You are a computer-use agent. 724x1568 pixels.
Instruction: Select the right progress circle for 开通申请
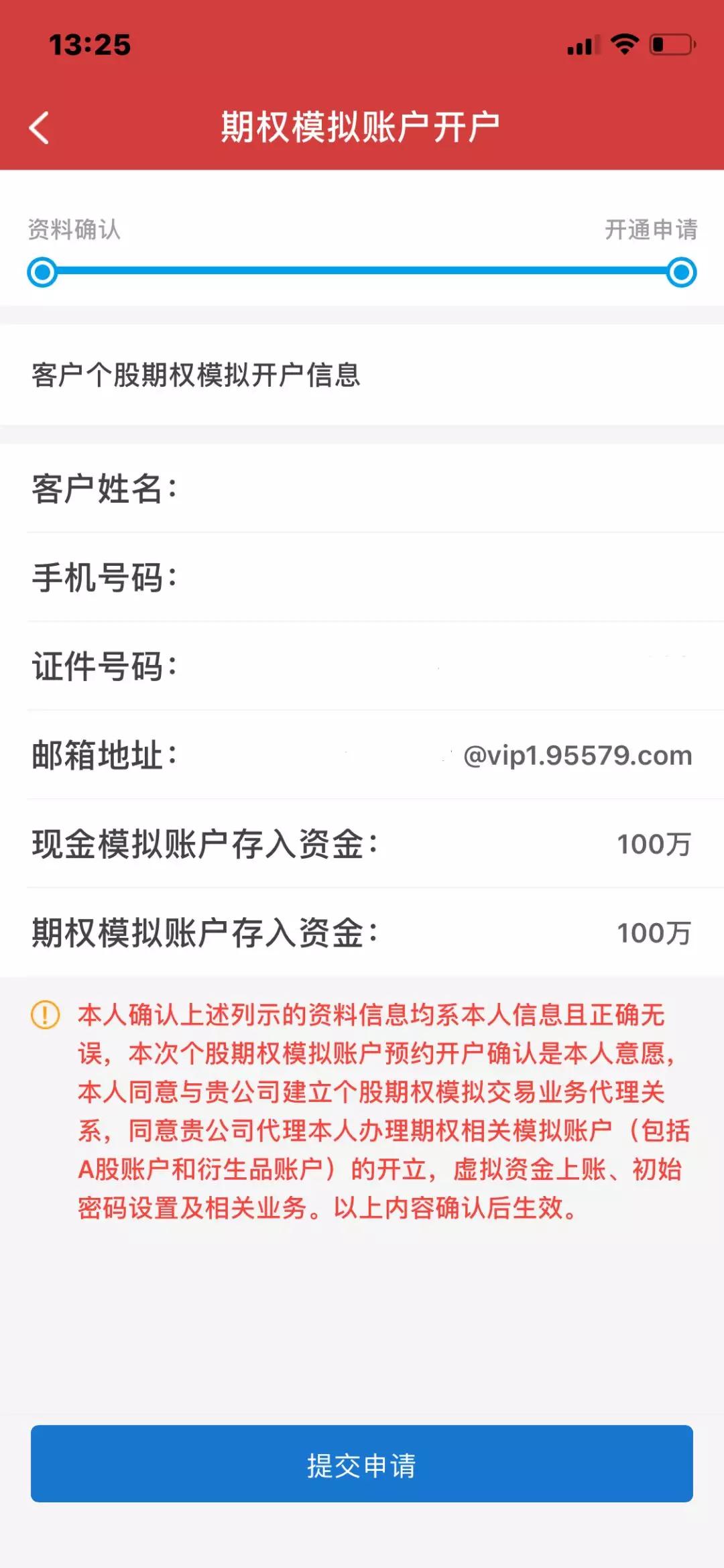[680, 271]
